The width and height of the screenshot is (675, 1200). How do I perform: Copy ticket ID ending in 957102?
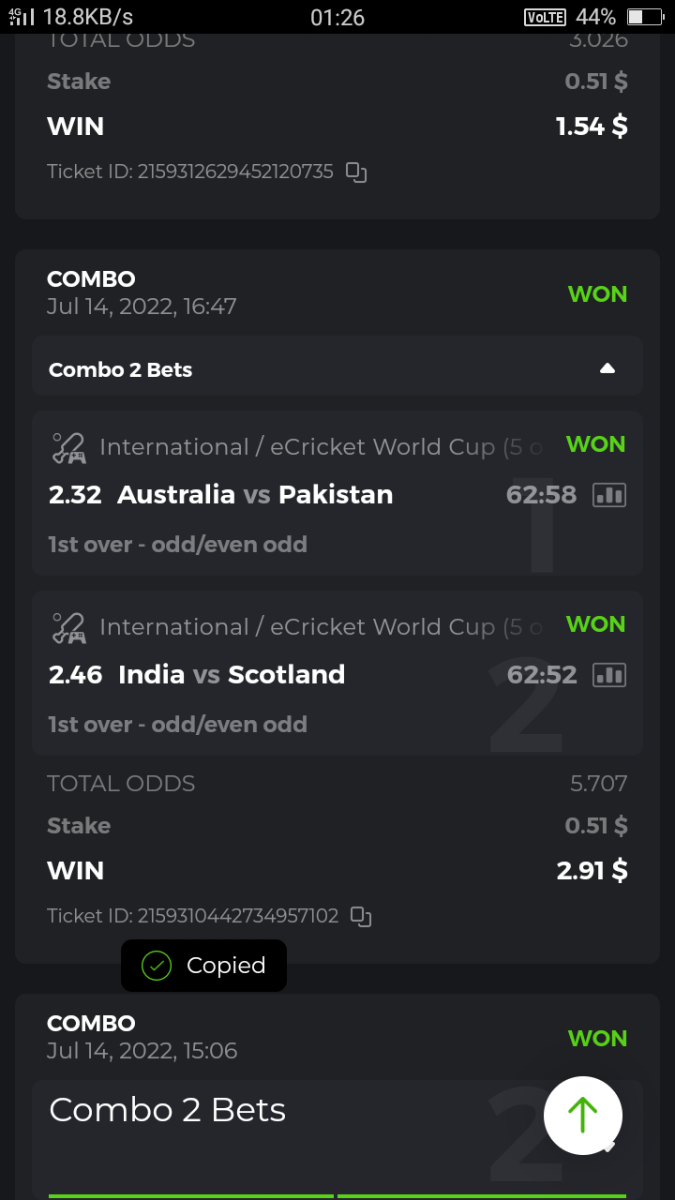click(362, 916)
